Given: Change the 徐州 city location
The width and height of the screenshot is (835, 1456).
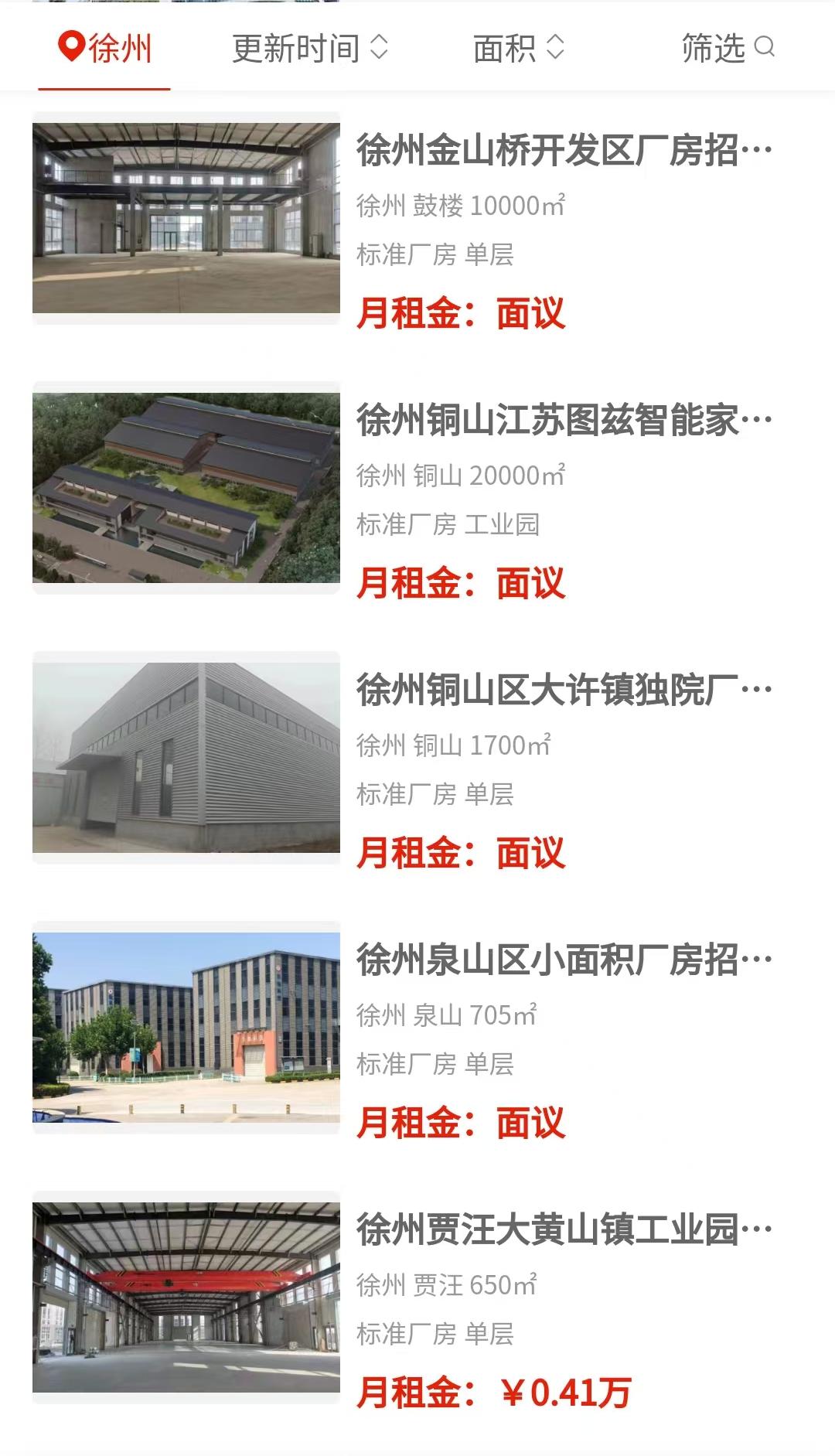Looking at the screenshot, I should [x=105, y=49].
